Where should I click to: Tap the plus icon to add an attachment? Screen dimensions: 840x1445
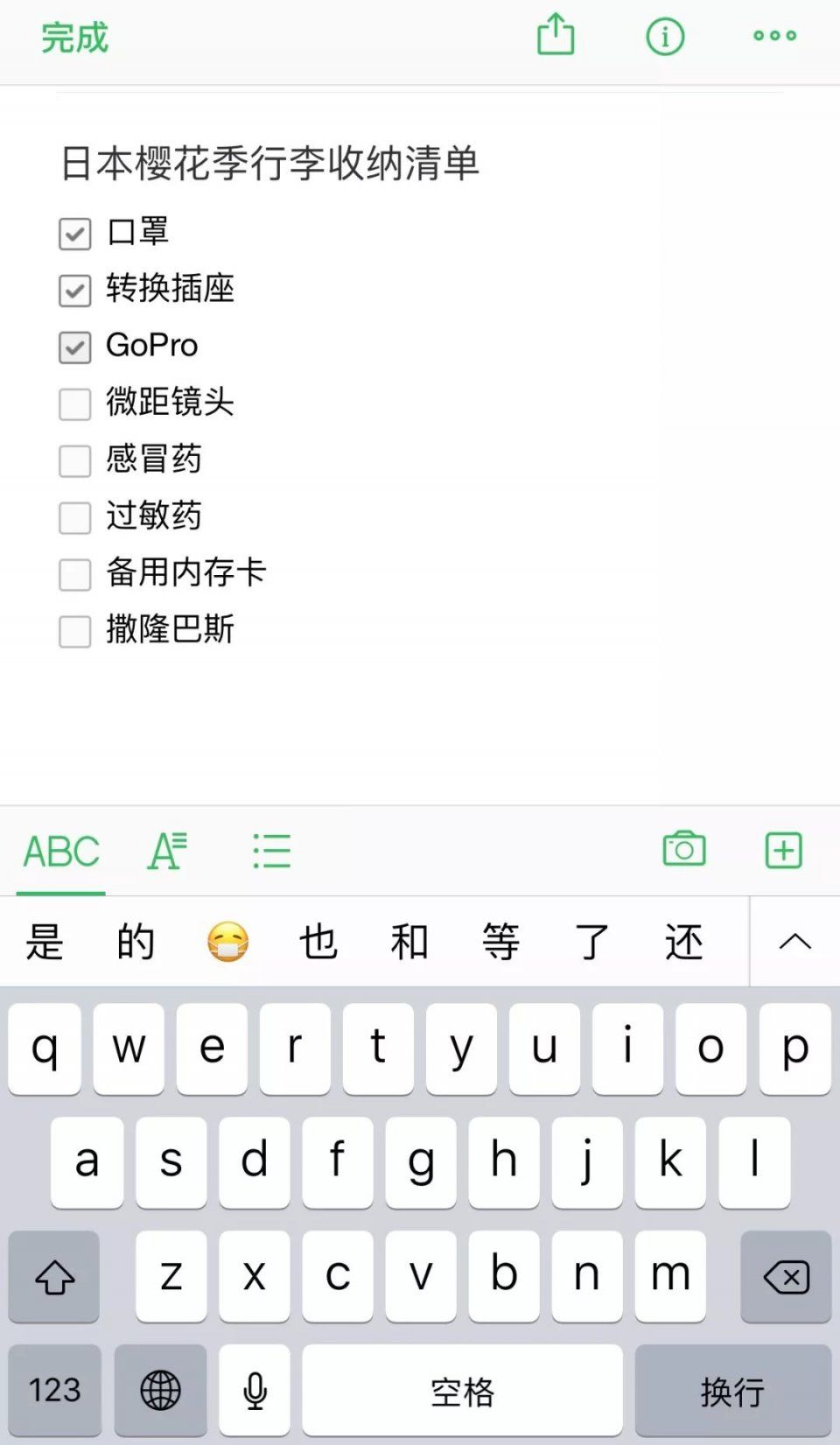[x=783, y=850]
